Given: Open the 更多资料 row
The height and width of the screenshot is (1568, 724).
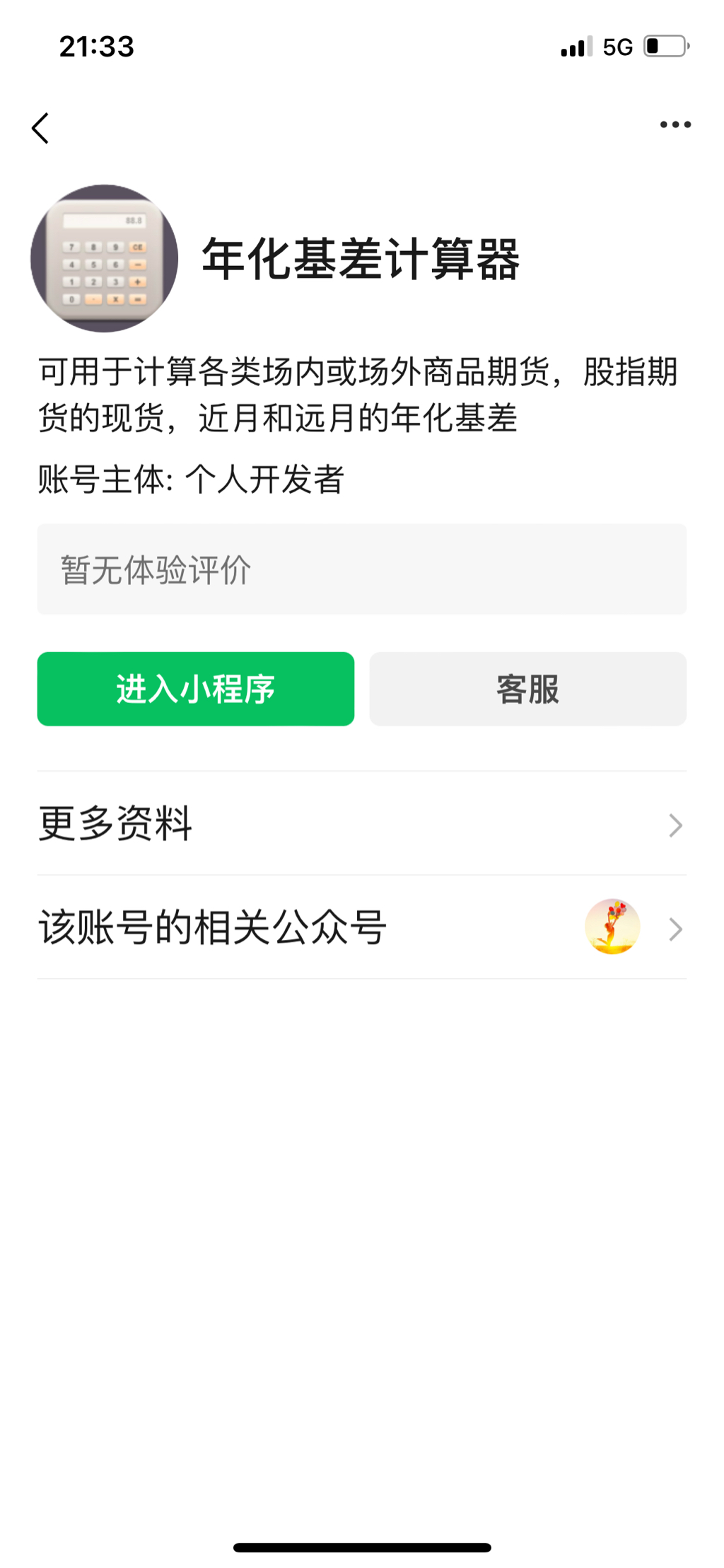Looking at the screenshot, I should pos(361,824).
